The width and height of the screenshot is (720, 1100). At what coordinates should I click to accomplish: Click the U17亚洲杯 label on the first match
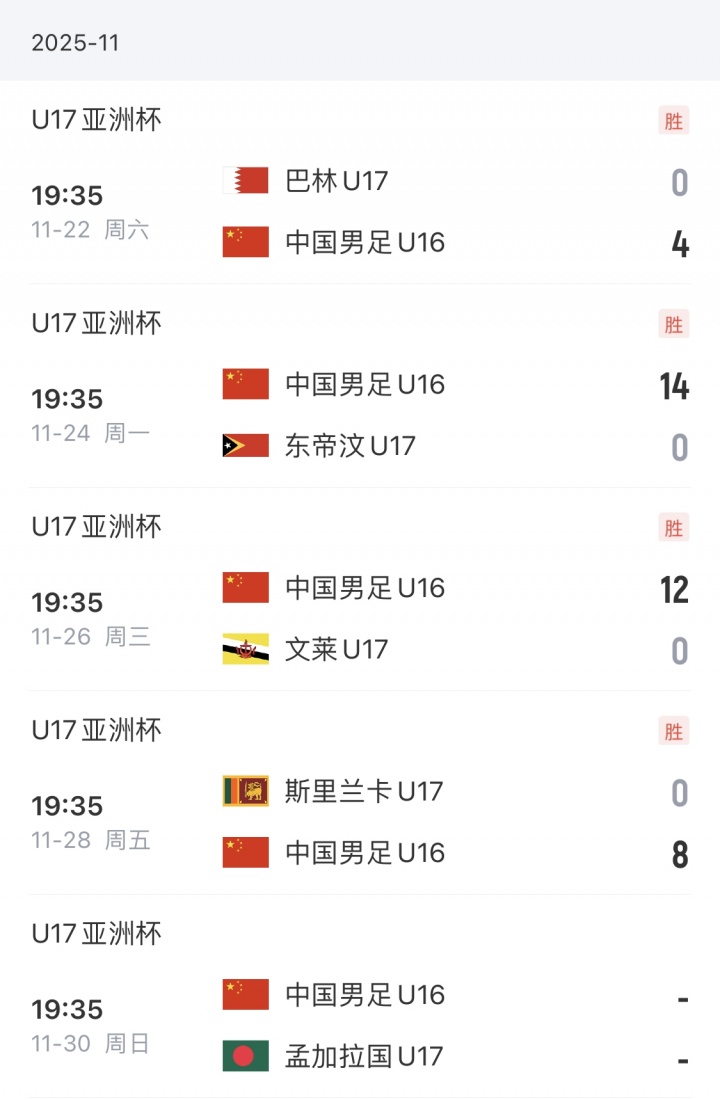click(96, 120)
